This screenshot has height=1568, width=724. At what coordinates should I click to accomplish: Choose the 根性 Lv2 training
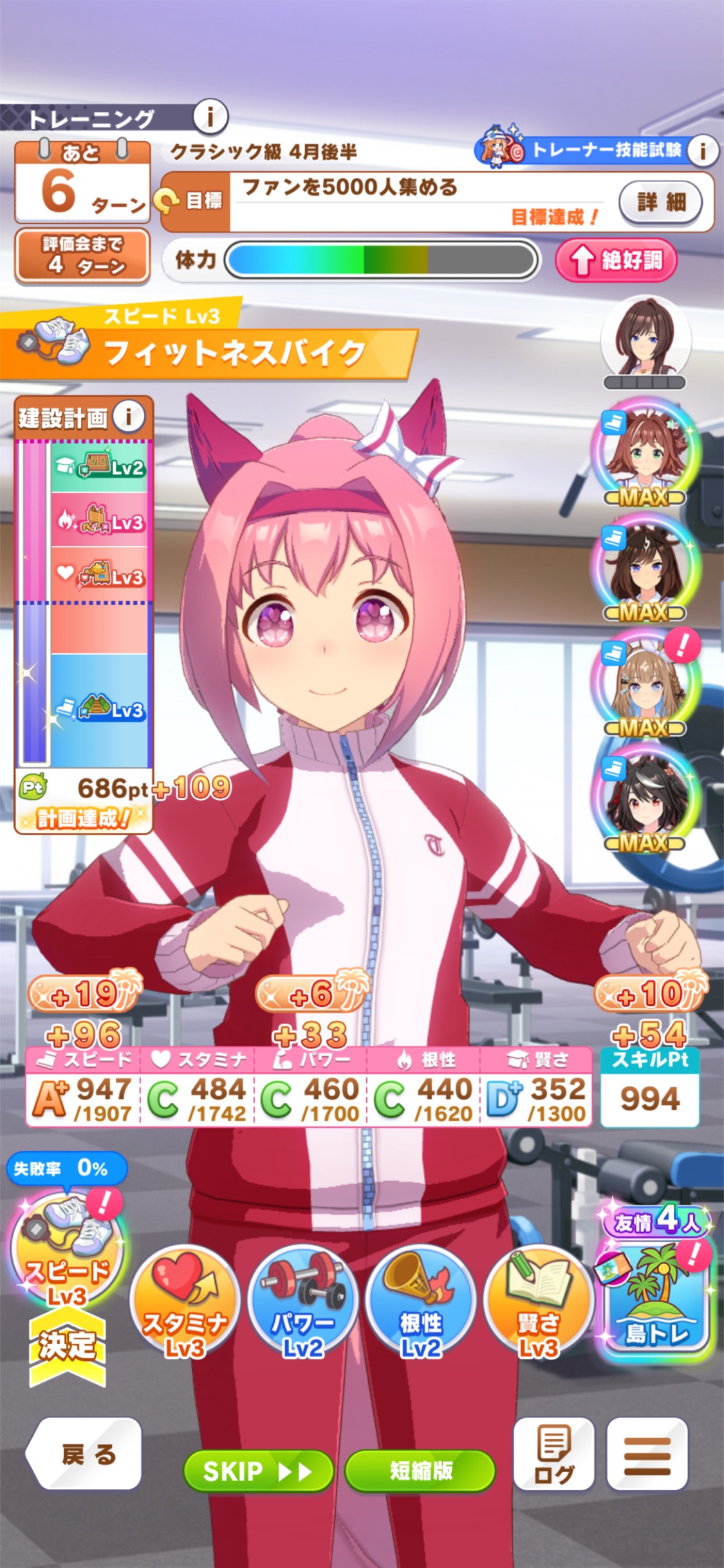point(421,1302)
